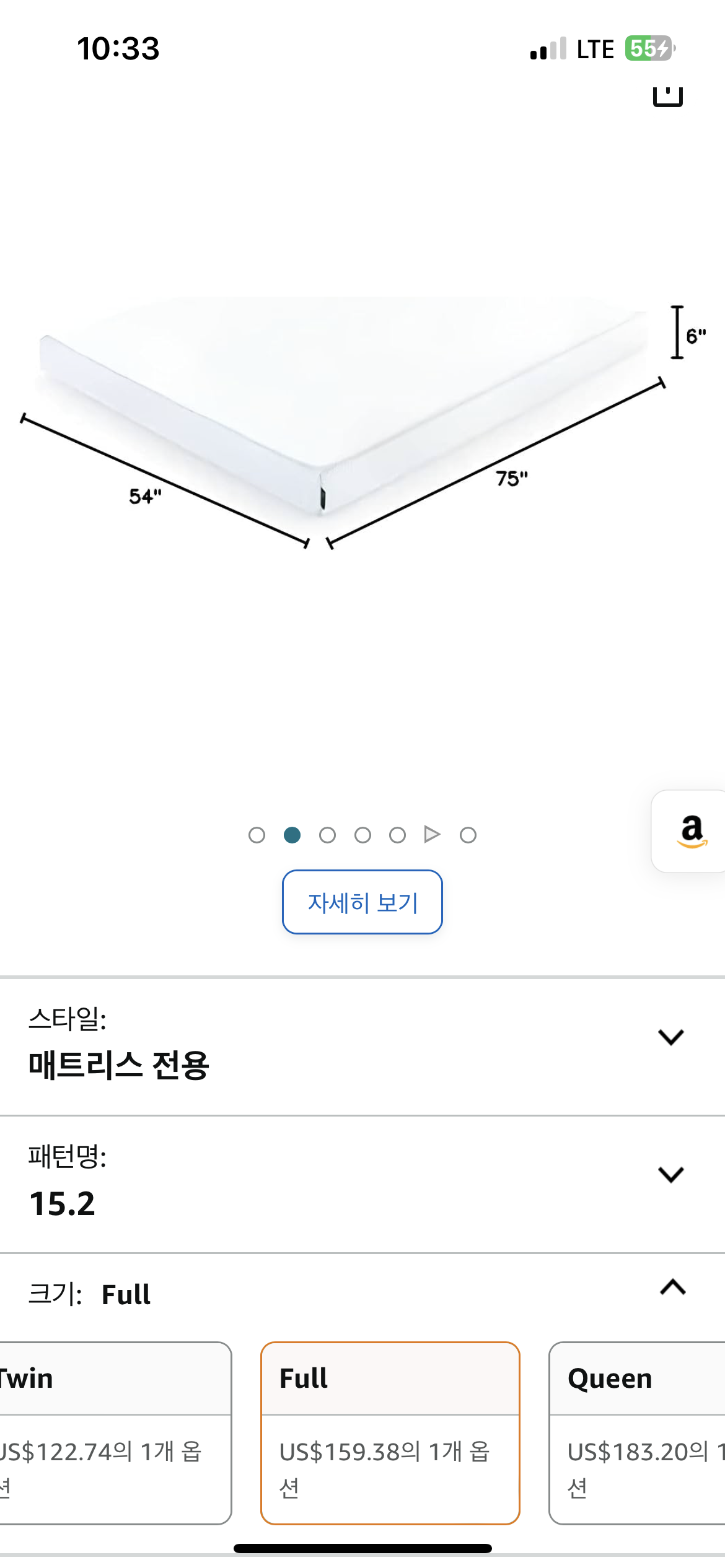Expand the 스타일 dropdown
Screen dimensions: 725x1568
670,1037
